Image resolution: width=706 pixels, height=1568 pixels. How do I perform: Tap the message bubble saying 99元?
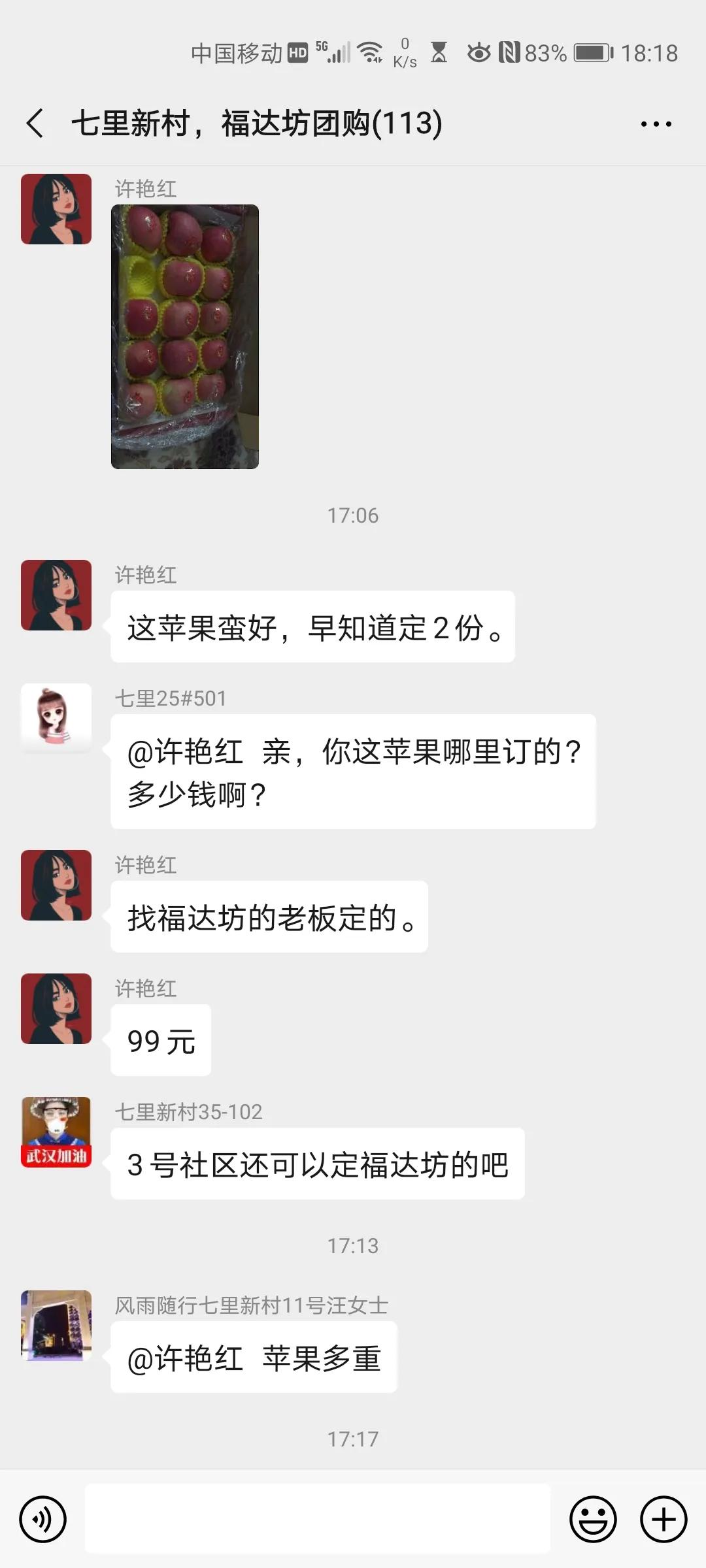[x=161, y=1040]
